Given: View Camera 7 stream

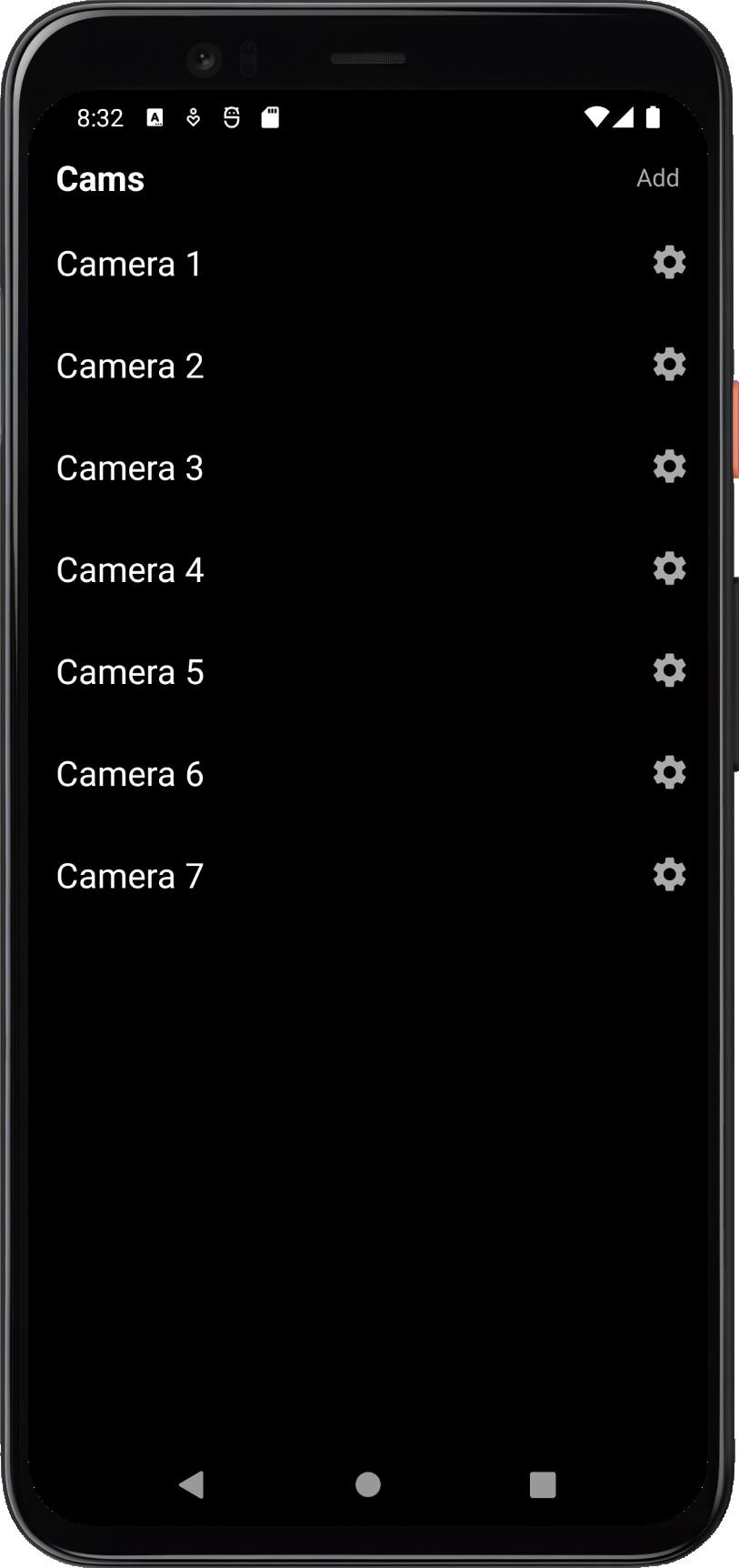Looking at the screenshot, I should point(130,876).
